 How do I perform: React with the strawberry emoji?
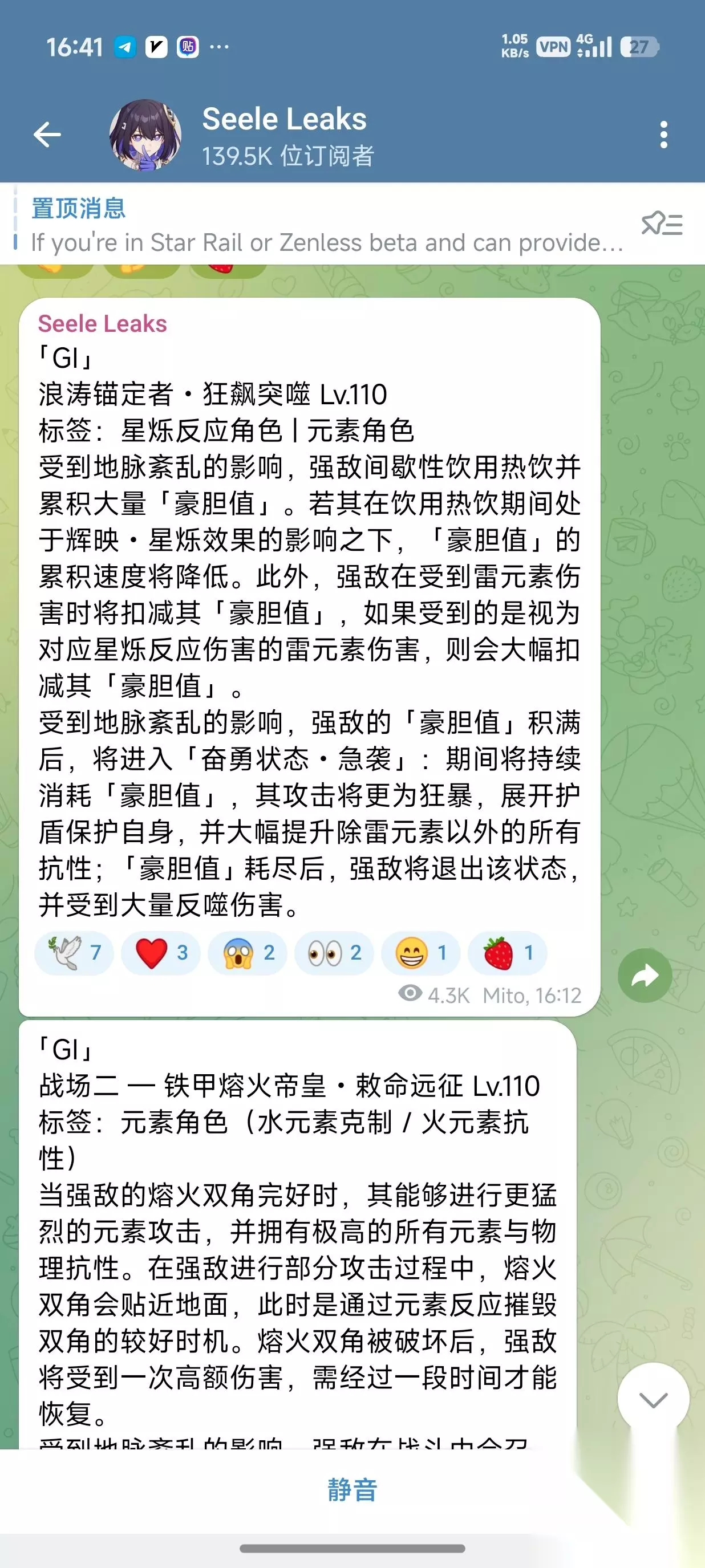(x=507, y=953)
